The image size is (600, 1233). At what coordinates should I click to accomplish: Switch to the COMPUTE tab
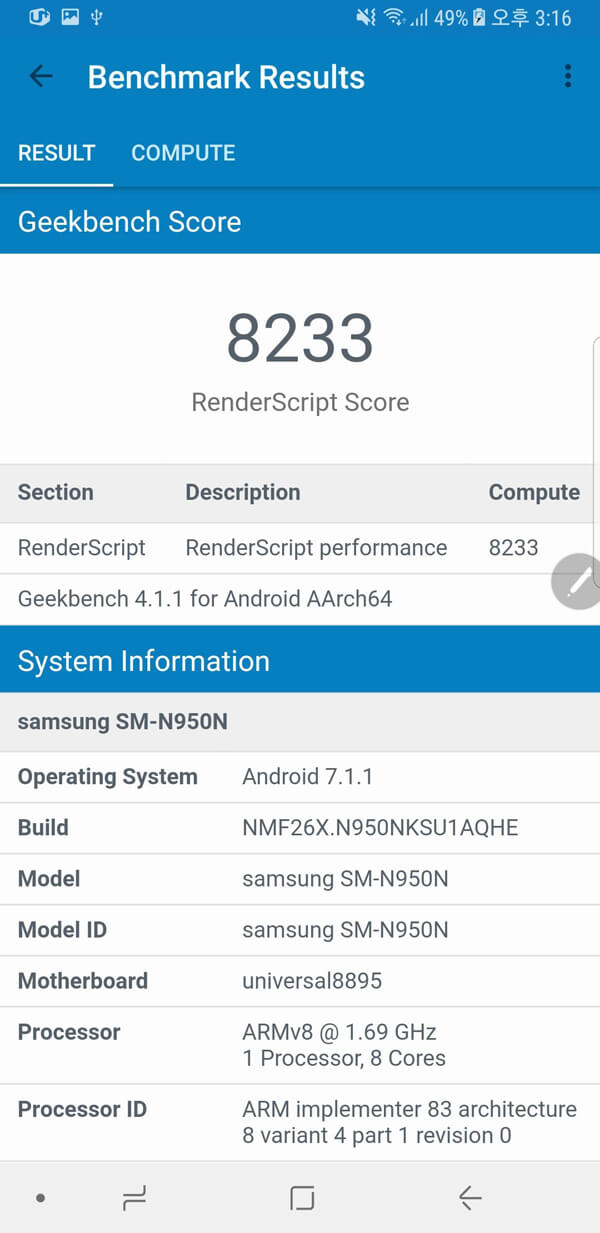click(183, 153)
